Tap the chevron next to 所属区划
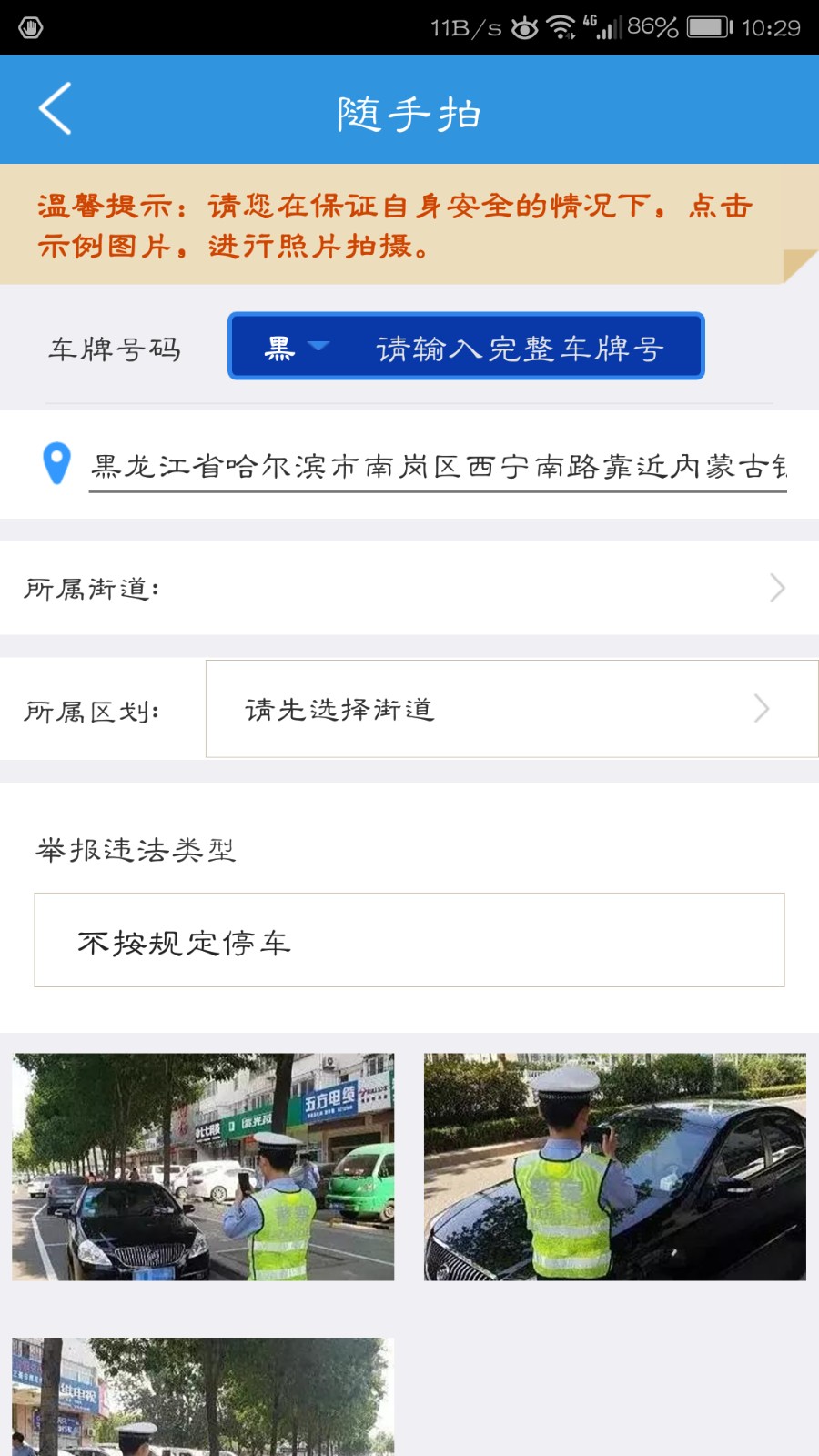Viewport: 819px width, 1456px height. click(763, 708)
